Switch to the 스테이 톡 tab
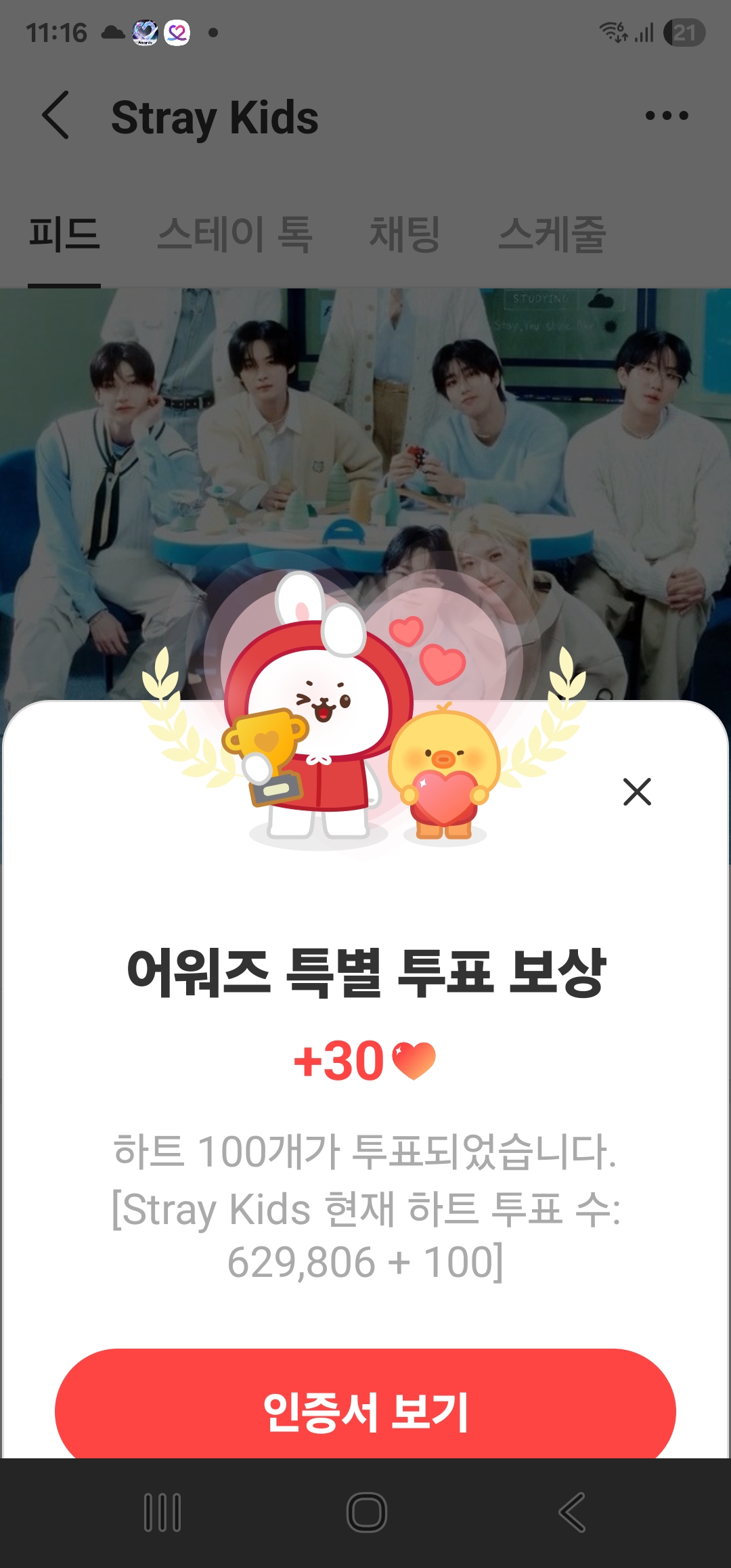The image size is (731, 1568). point(234,235)
